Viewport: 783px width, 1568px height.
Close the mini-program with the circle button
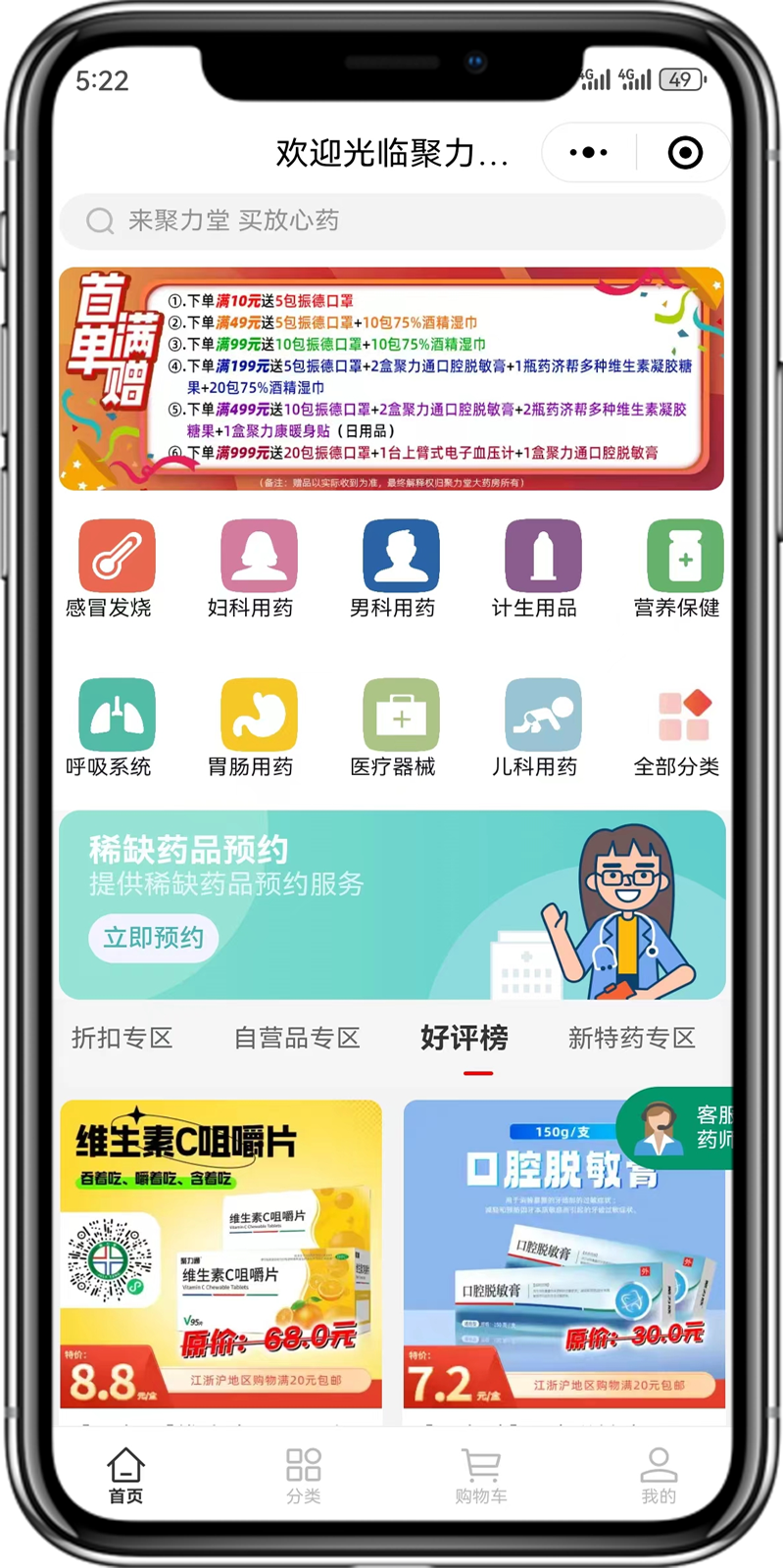[x=684, y=153]
